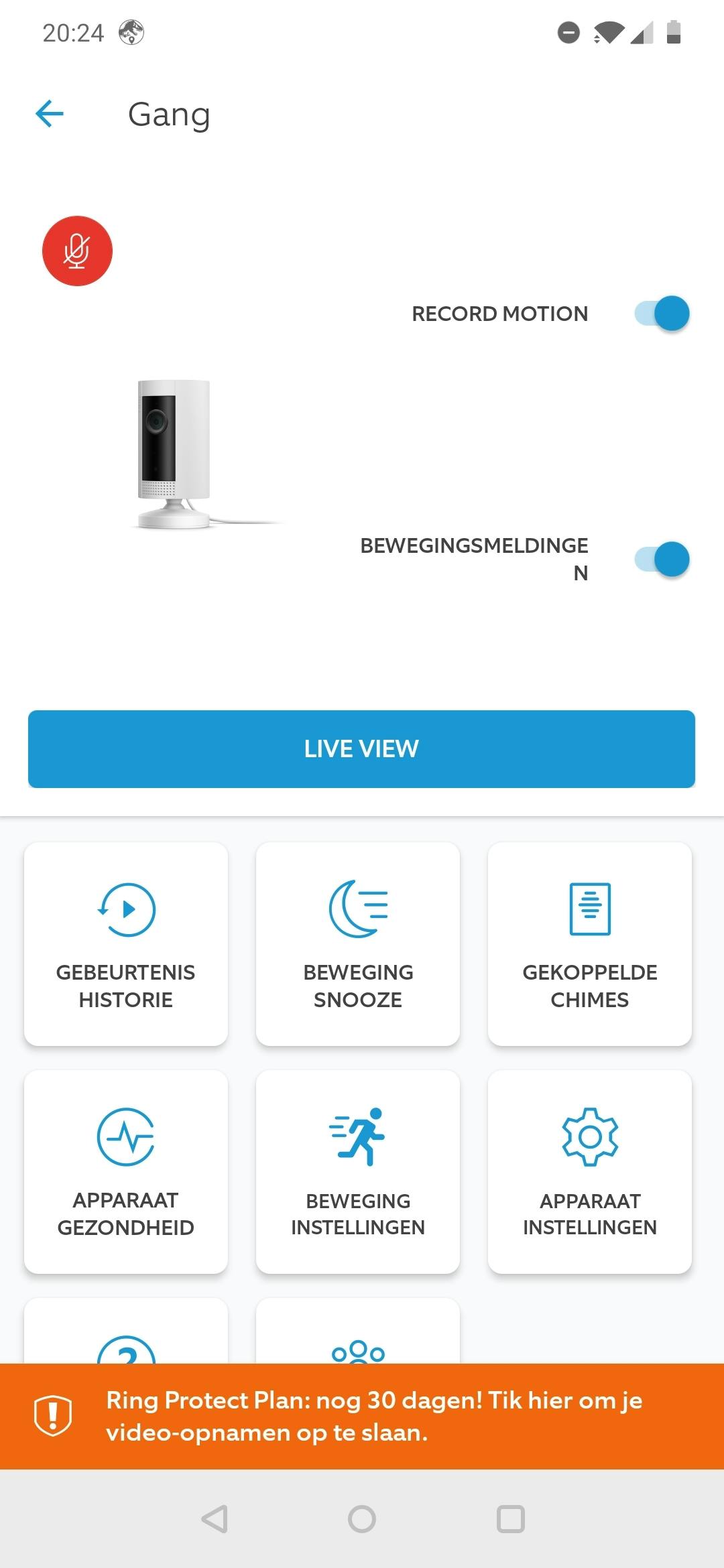
Task: Tap the Ring Protect Plan orange banner
Action: coord(362,1416)
